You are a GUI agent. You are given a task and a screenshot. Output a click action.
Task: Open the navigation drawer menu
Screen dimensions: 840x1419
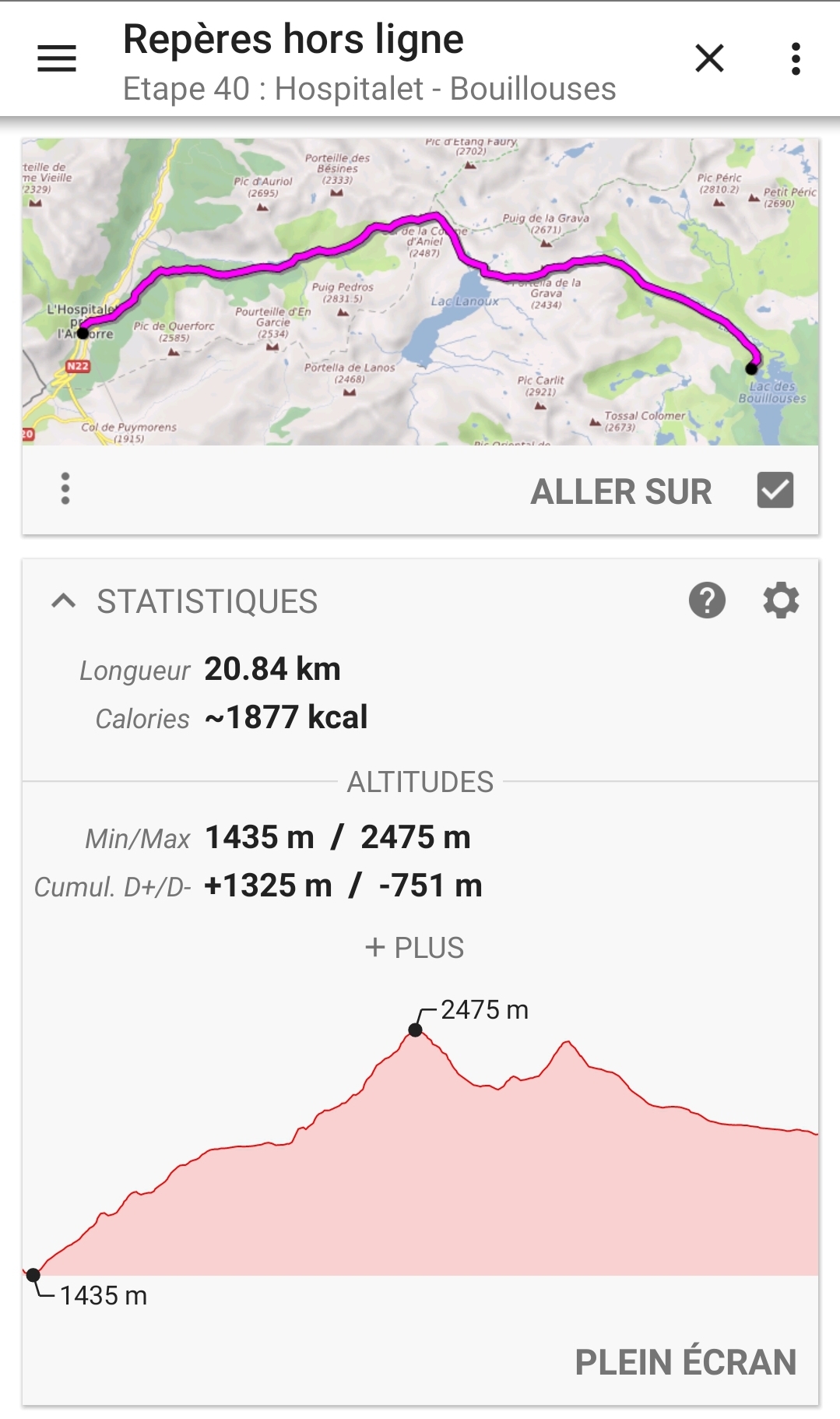pyautogui.click(x=57, y=58)
